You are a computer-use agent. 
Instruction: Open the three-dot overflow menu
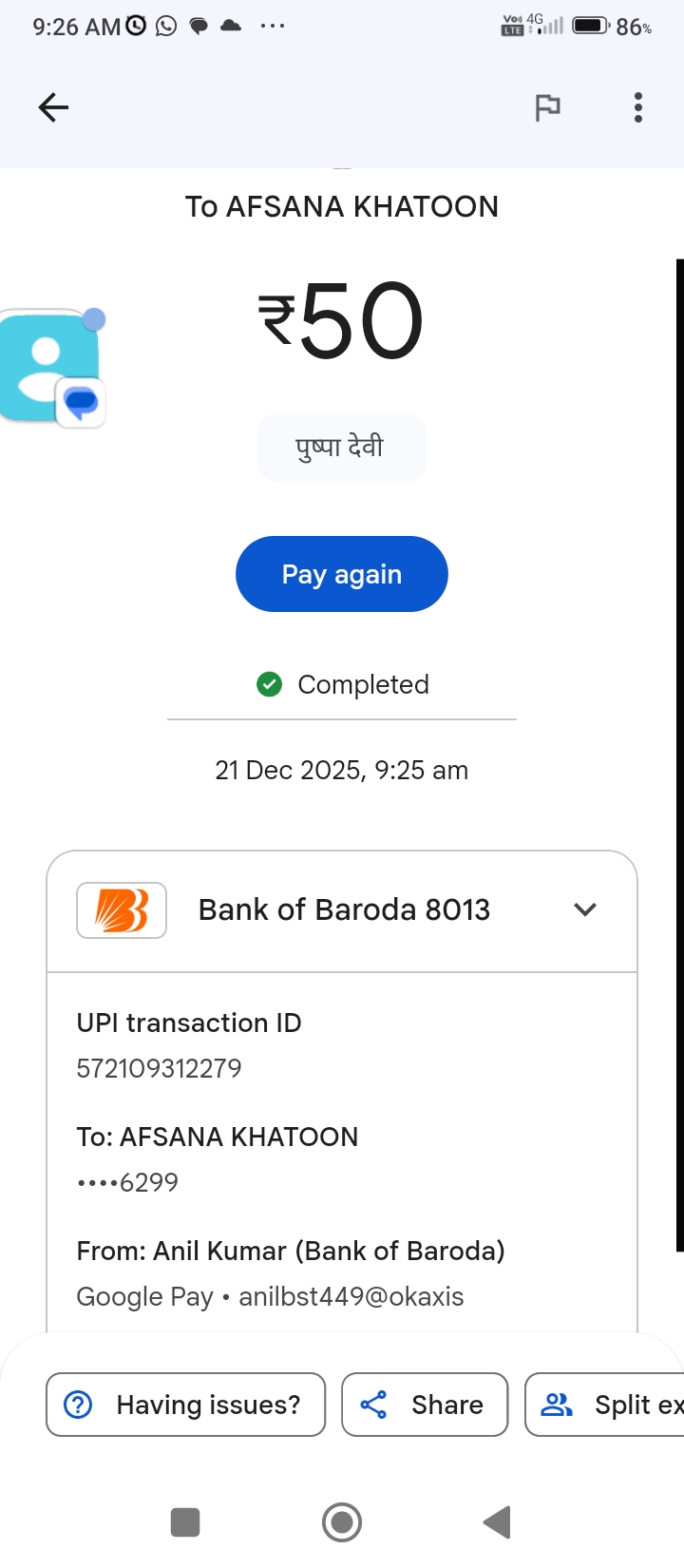638,107
